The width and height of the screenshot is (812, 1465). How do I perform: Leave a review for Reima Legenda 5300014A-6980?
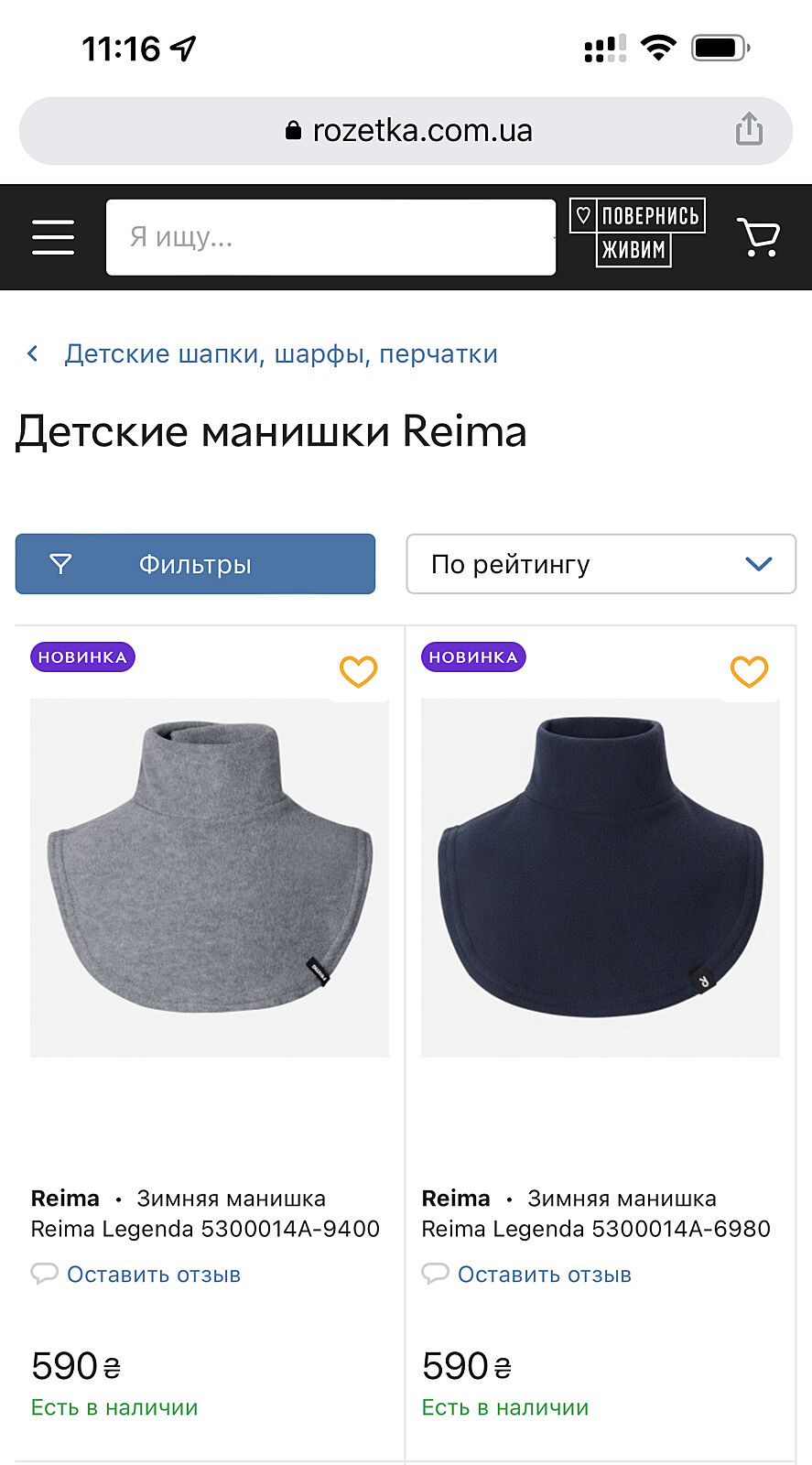pyautogui.click(x=544, y=1275)
